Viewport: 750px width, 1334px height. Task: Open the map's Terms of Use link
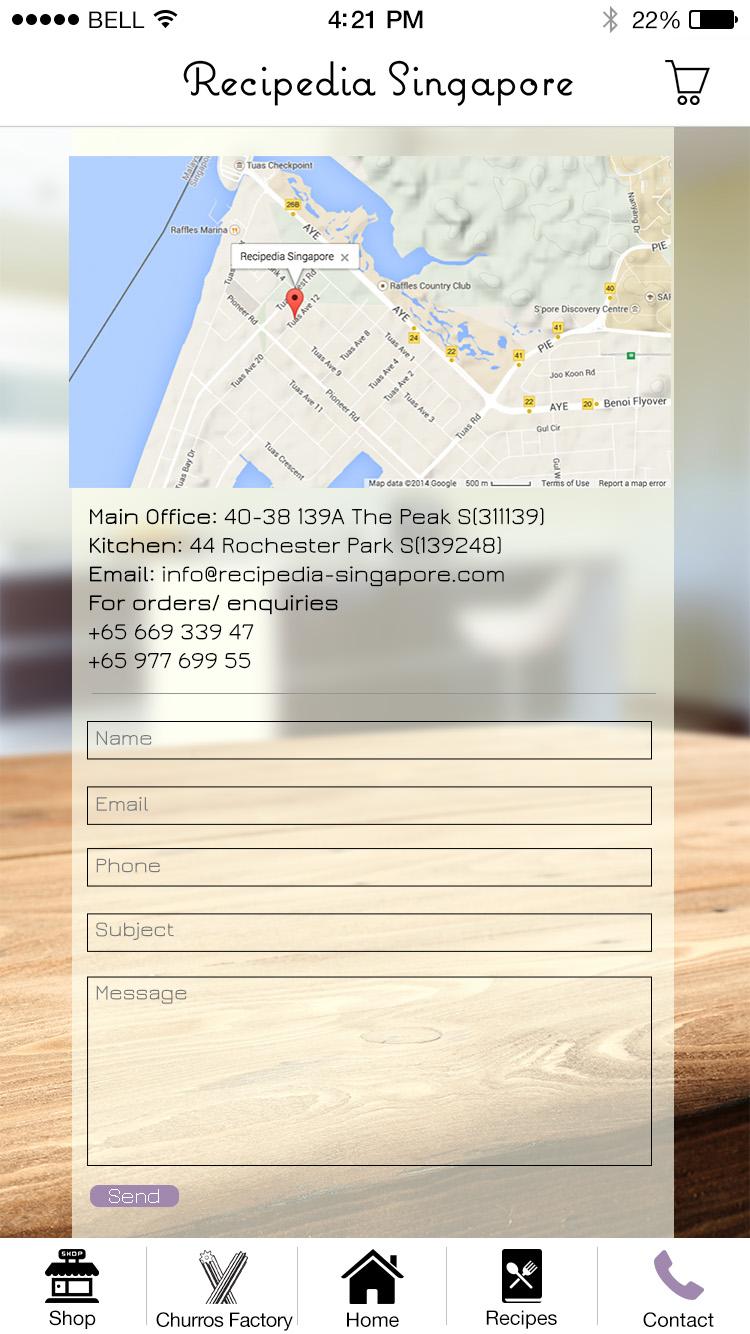click(x=565, y=483)
